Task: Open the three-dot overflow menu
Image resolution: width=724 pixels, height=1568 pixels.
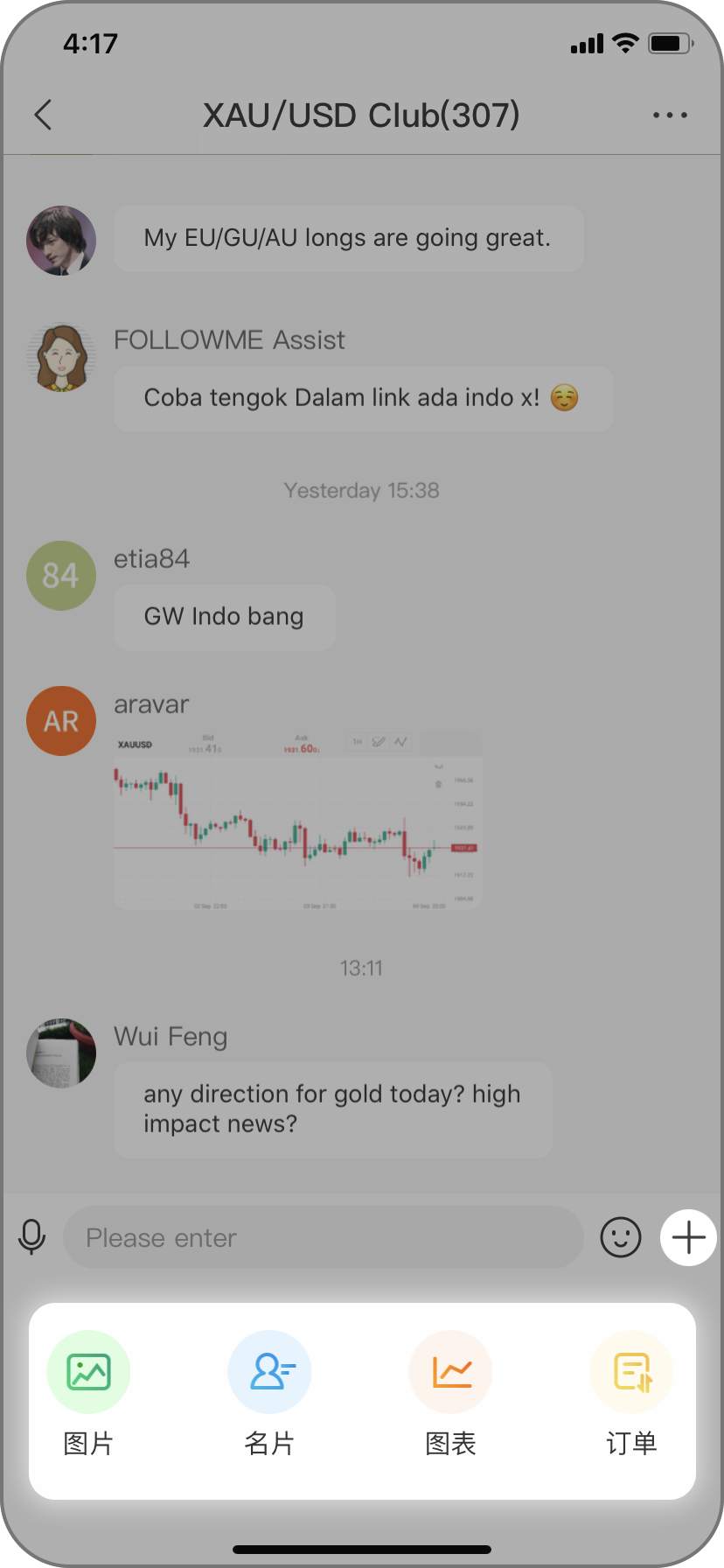Action: (670, 115)
